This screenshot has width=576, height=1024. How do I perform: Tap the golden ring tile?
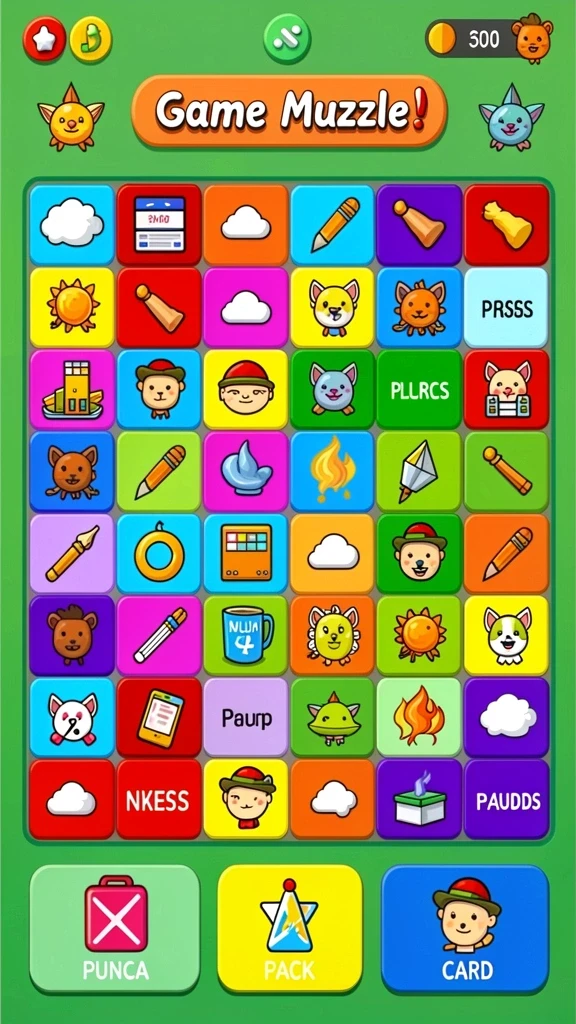159,553
